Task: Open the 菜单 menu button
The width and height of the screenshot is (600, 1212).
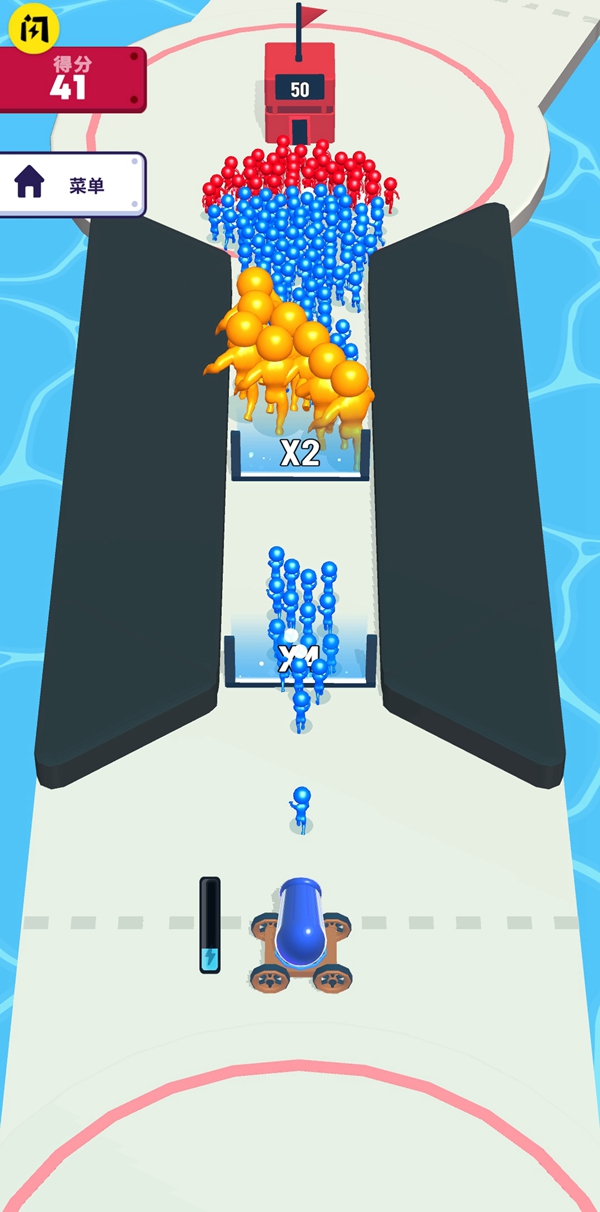Action: 70,185
